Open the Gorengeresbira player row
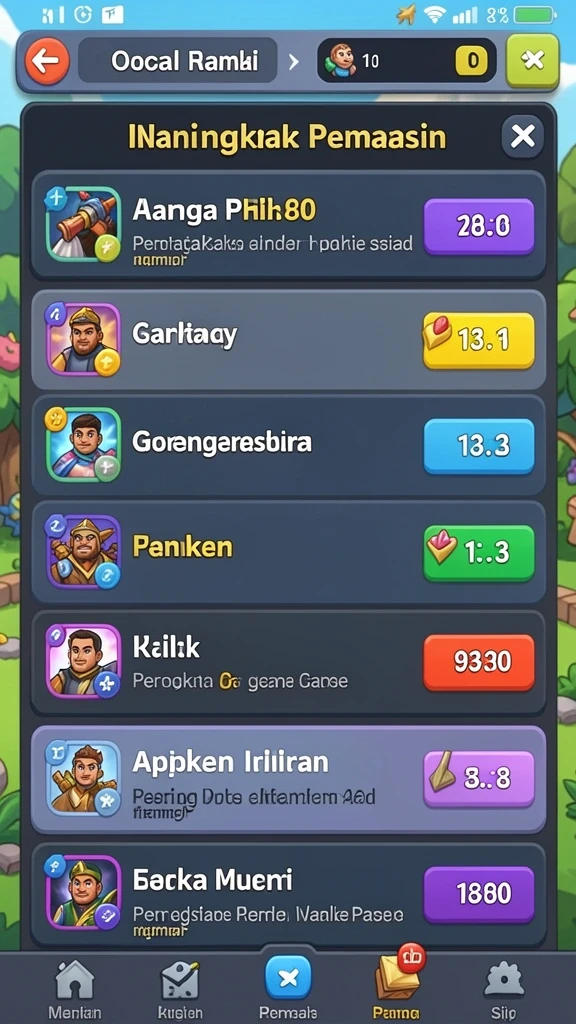Screen dimensions: 576x1024 pyautogui.click(x=289, y=446)
